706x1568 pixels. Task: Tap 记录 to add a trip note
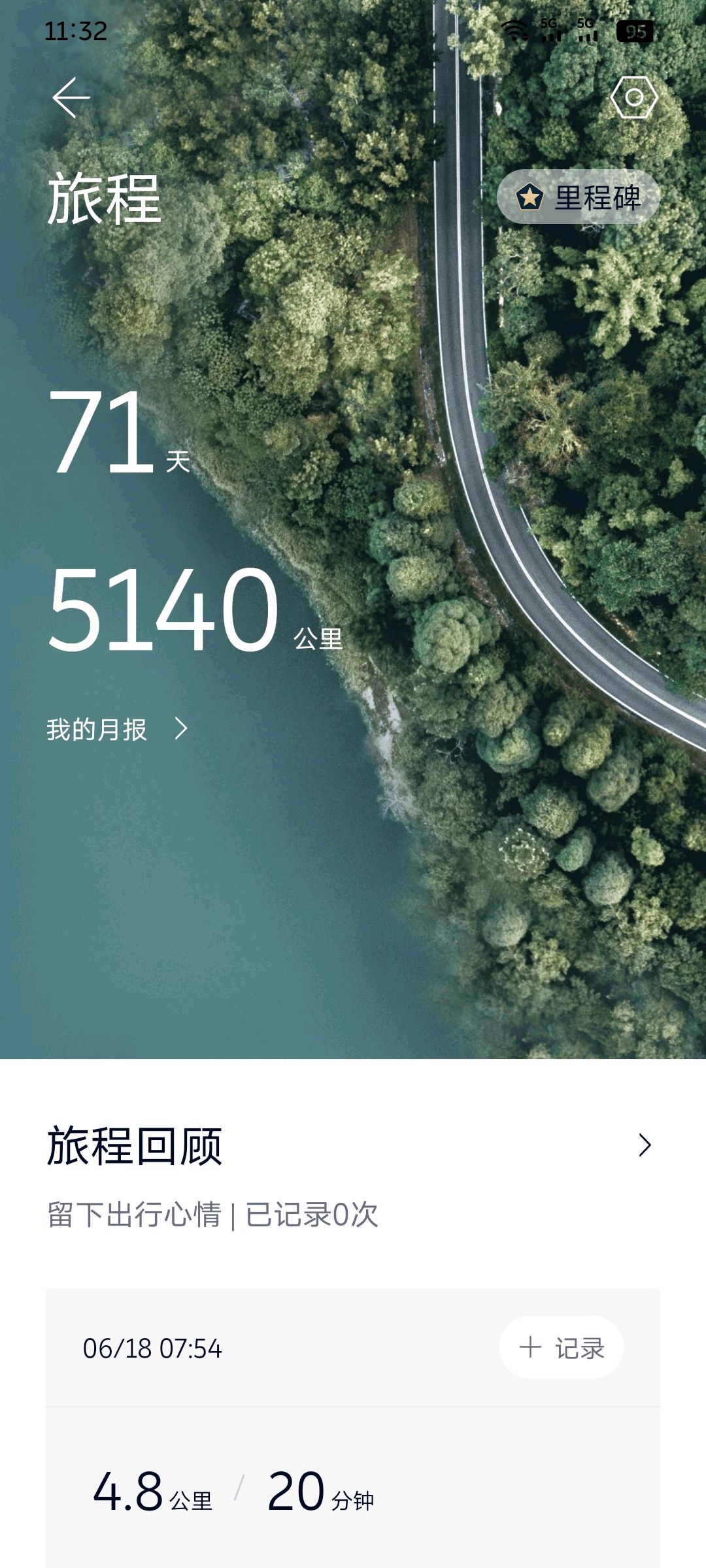click(561, 1347)
